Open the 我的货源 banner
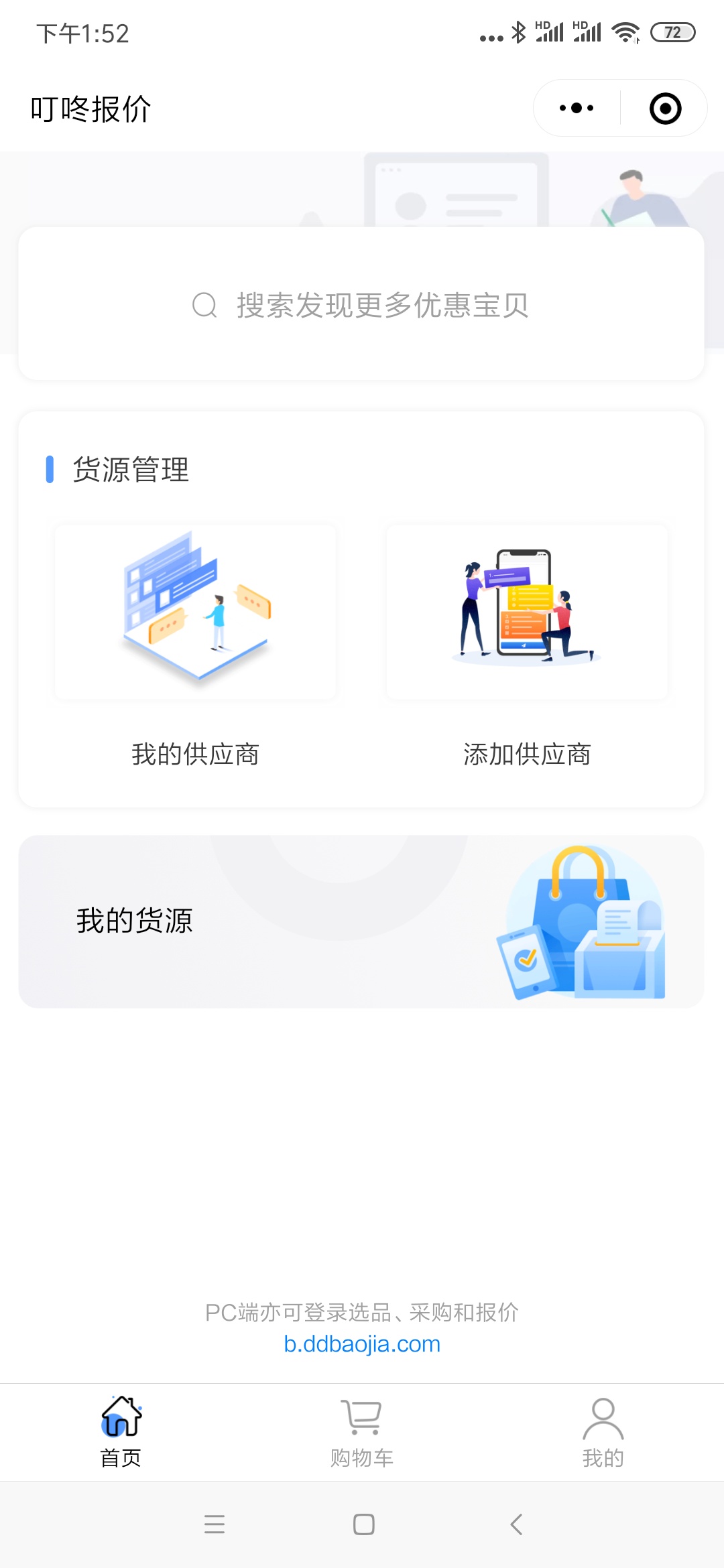 pyautogui.click(x=361, y=921)
